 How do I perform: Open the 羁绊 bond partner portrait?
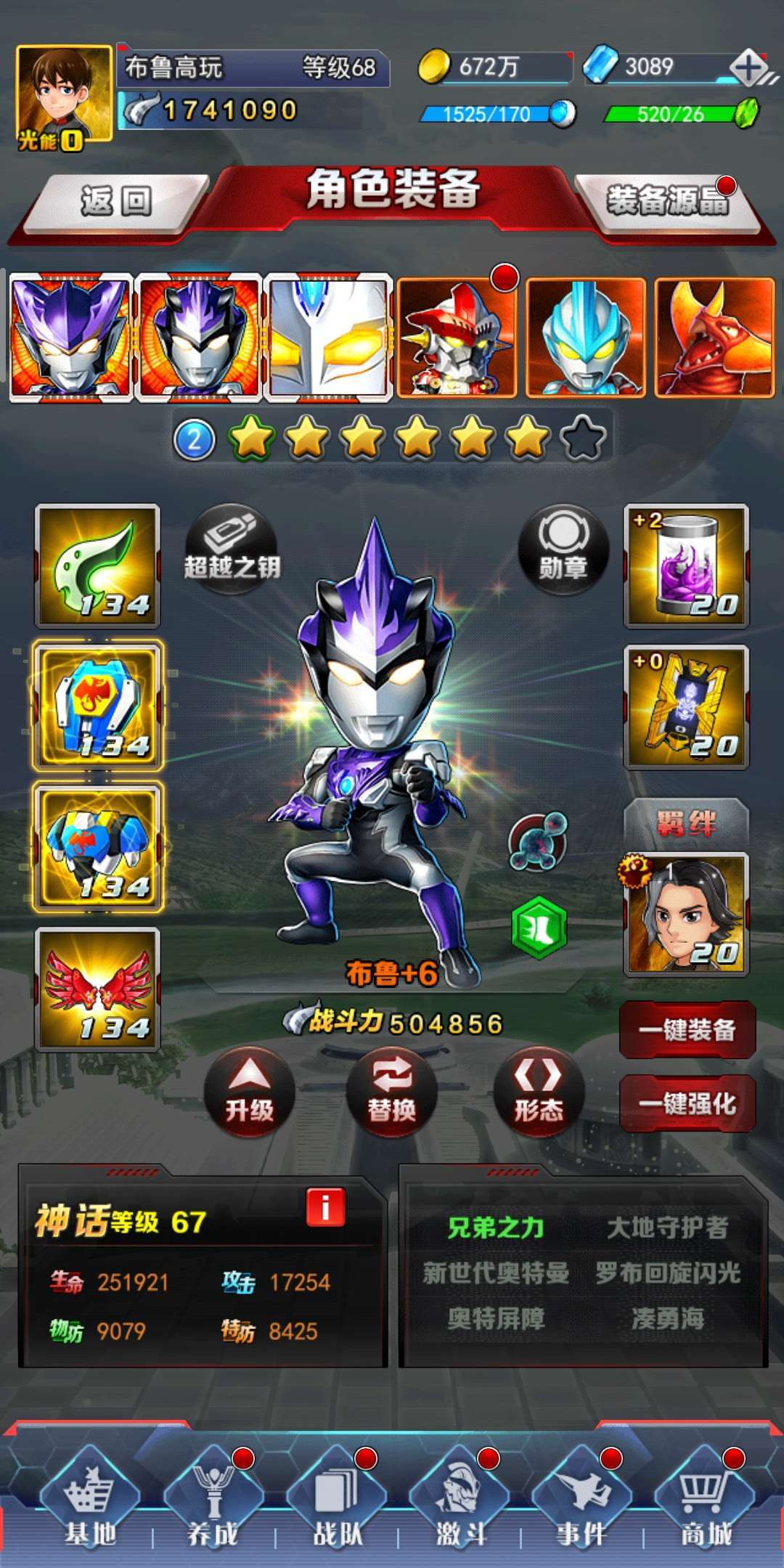(686, 915)
